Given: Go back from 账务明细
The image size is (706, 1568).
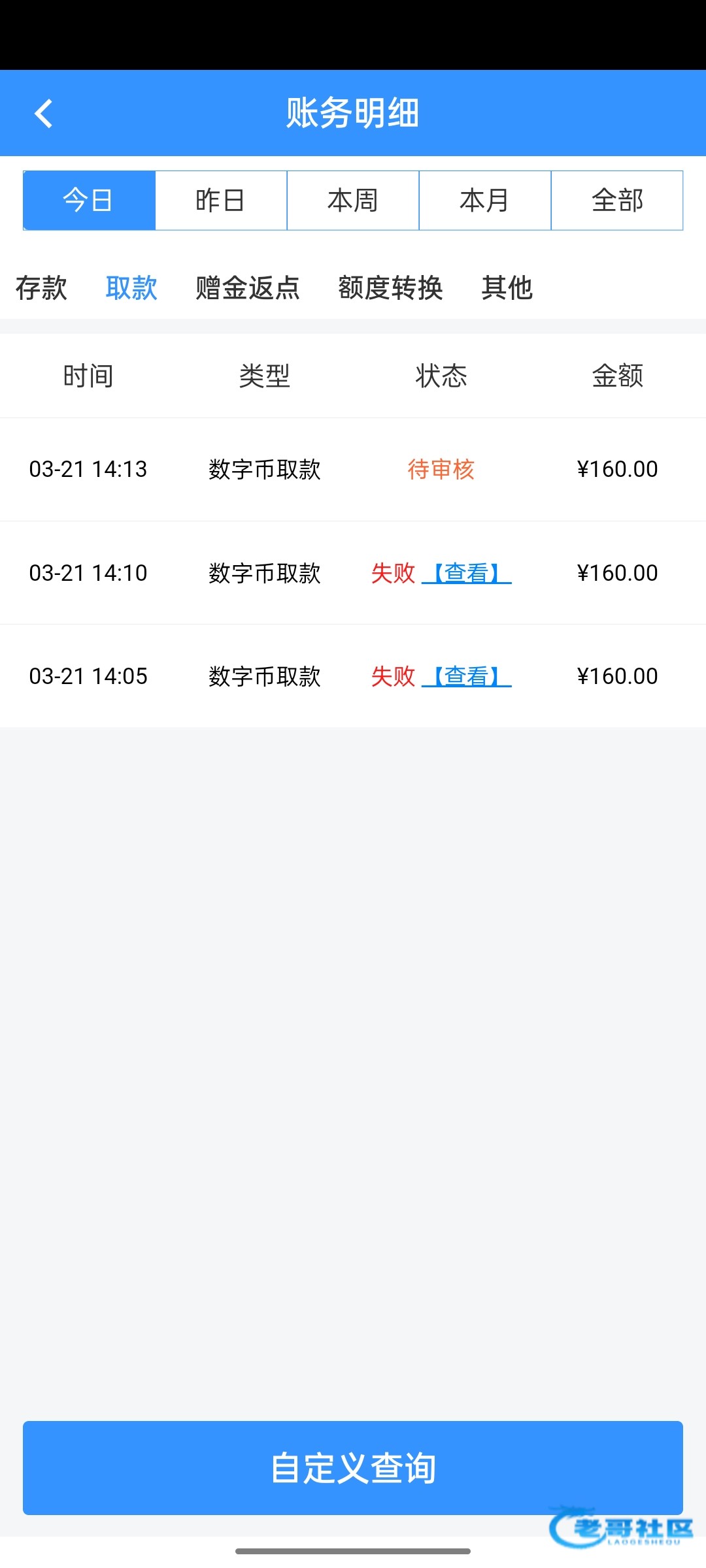Looking at the screenshot, I should point(43,114).
